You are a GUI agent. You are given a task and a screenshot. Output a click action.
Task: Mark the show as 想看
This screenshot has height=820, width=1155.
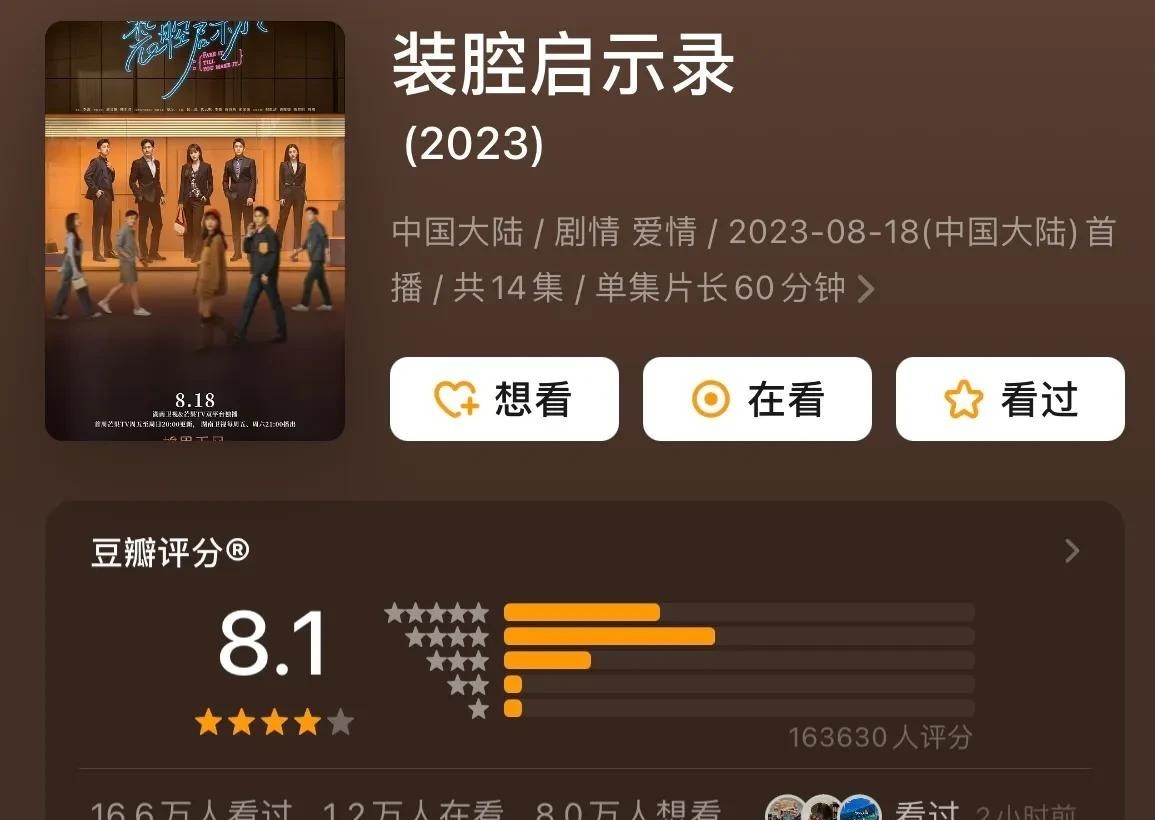504,399
